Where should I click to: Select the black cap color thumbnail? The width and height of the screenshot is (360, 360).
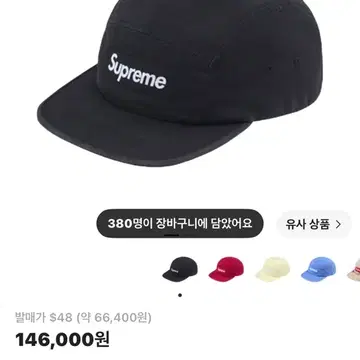(x=180, y=269)
